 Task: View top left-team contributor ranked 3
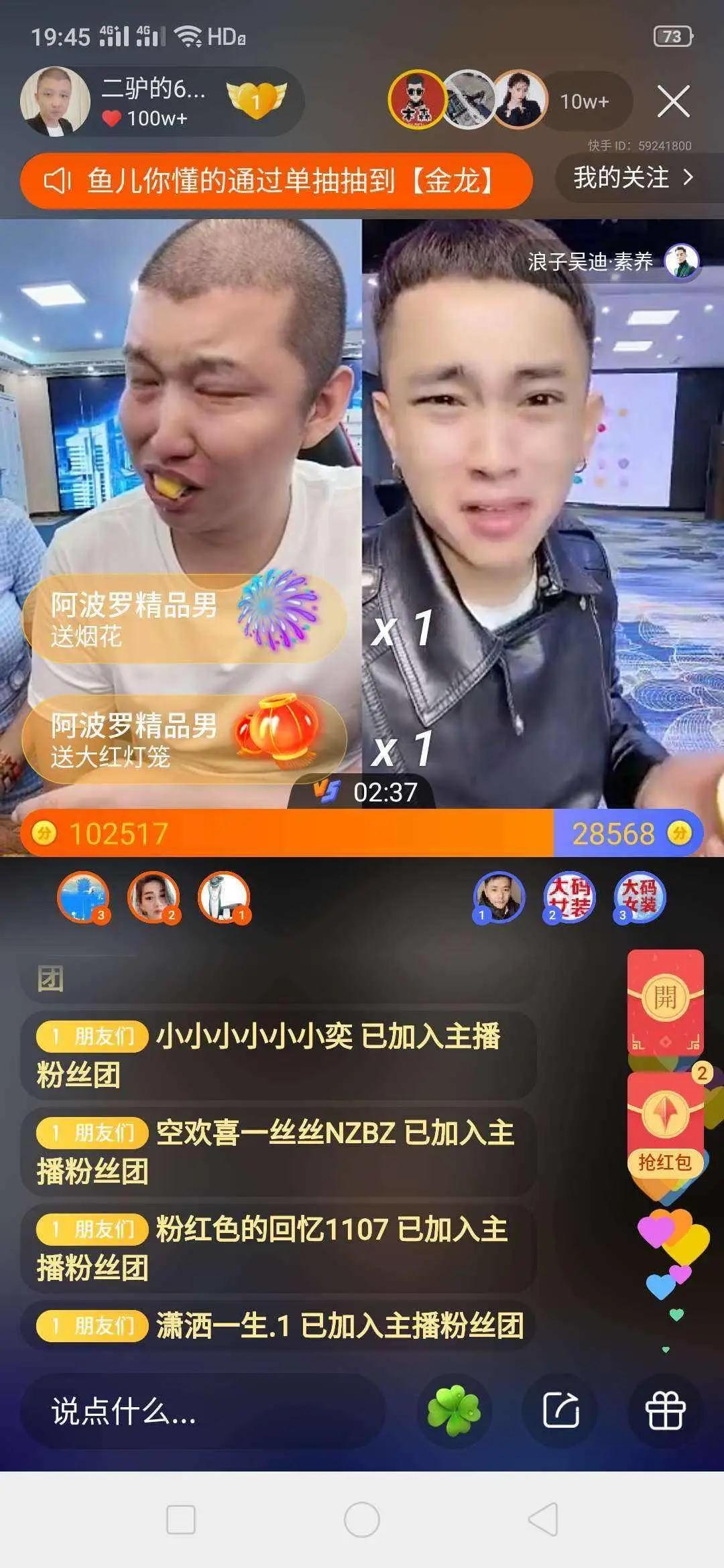83,897
